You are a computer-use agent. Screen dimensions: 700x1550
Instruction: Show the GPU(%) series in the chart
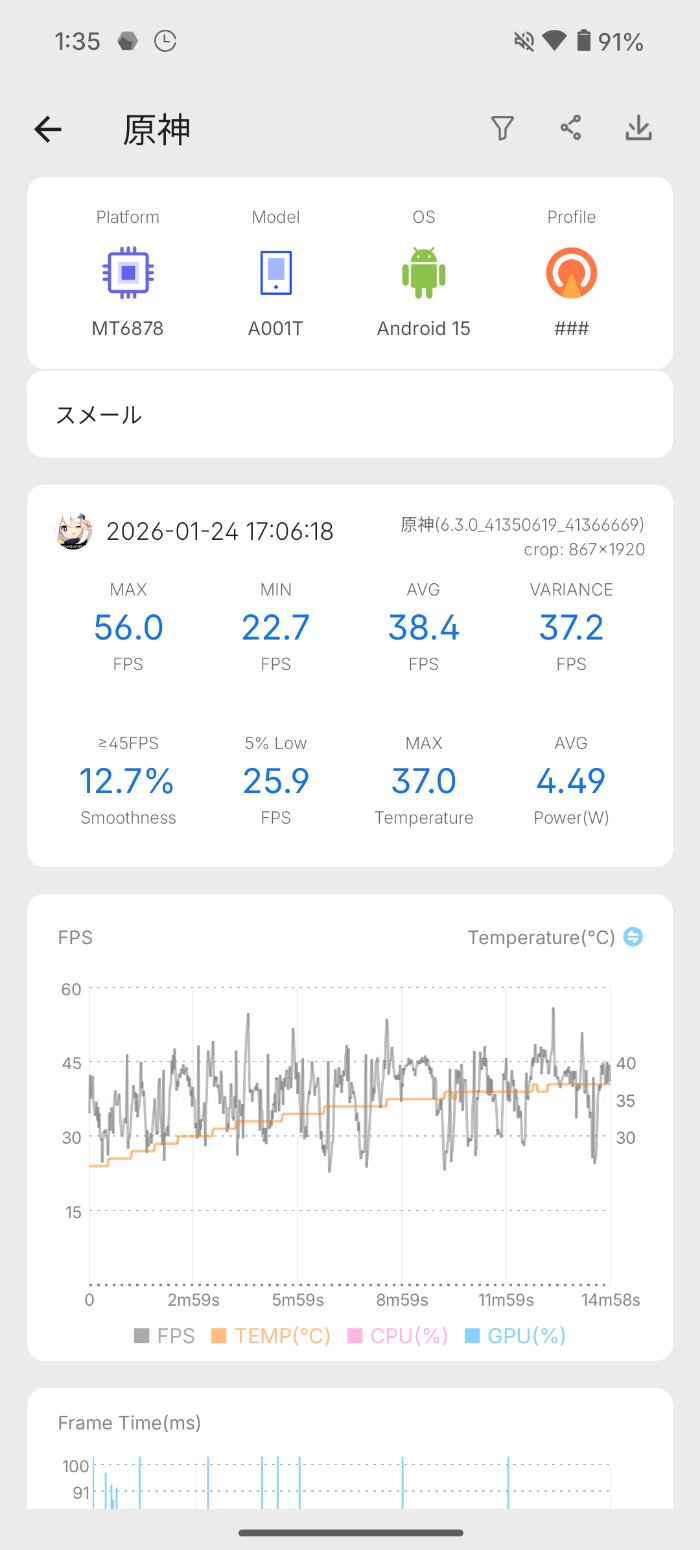tap(515, 1336)
